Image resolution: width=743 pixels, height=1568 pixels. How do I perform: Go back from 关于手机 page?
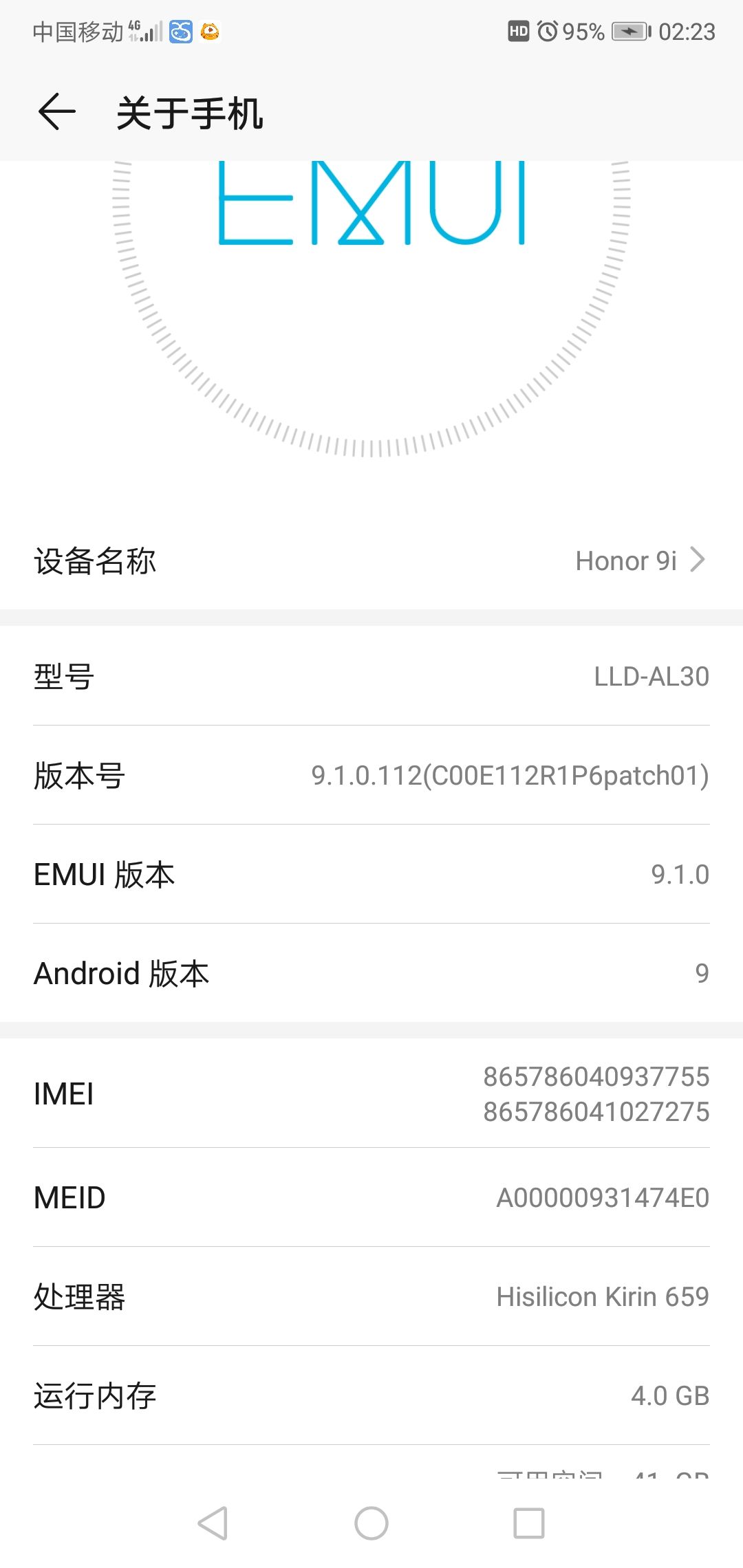[56, 112]
